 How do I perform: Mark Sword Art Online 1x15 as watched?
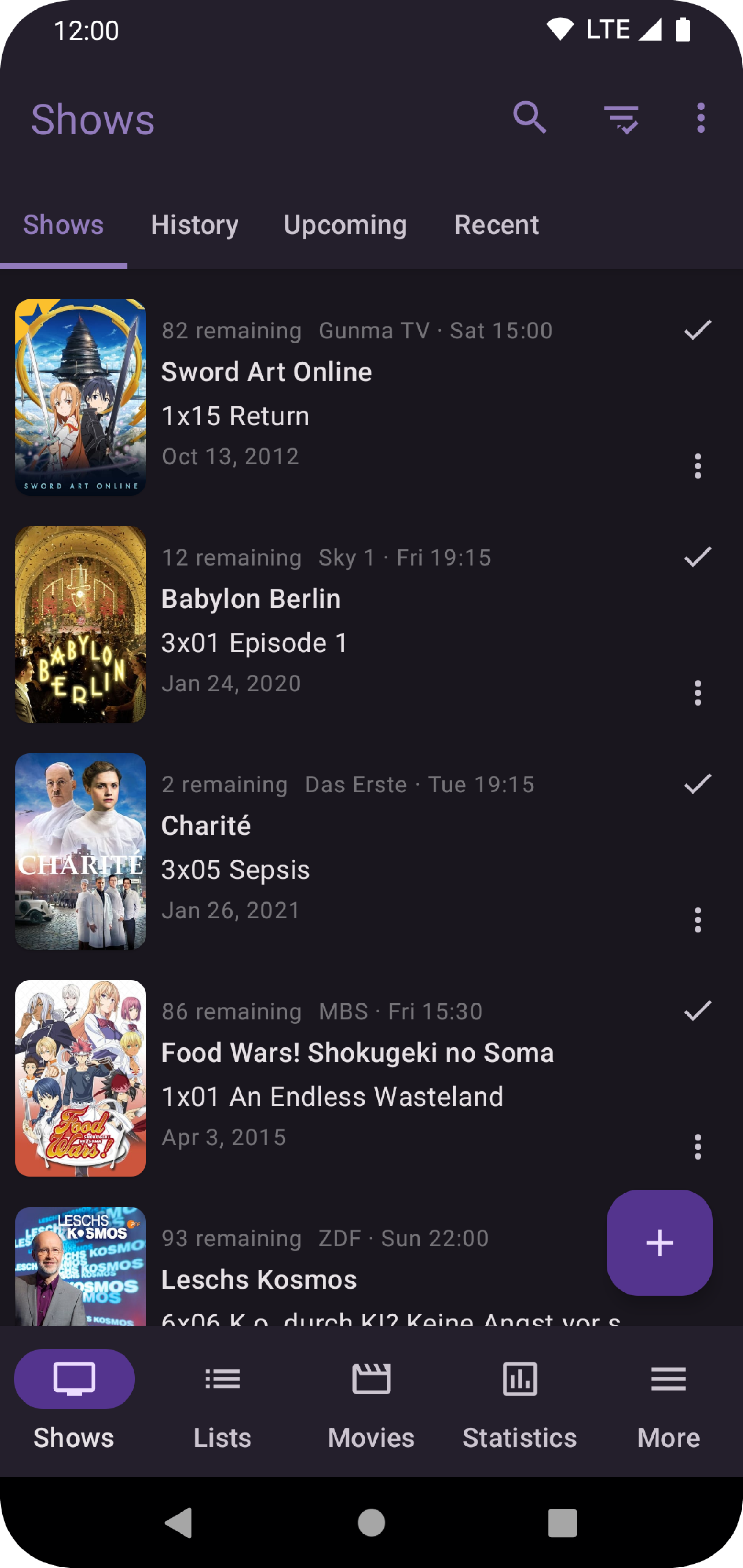tap(697, 330)
